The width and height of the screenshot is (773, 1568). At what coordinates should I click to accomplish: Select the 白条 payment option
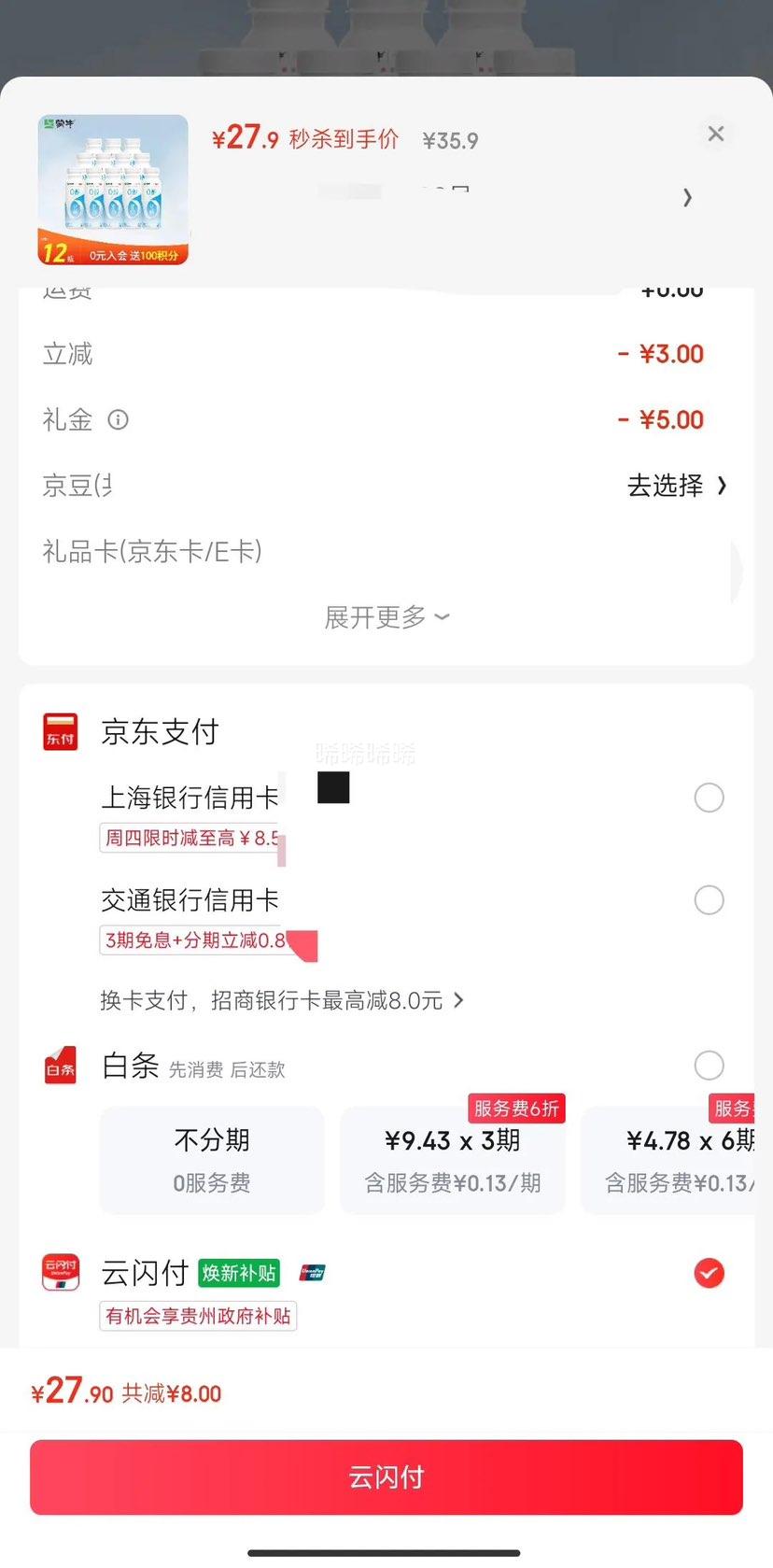710,1066
